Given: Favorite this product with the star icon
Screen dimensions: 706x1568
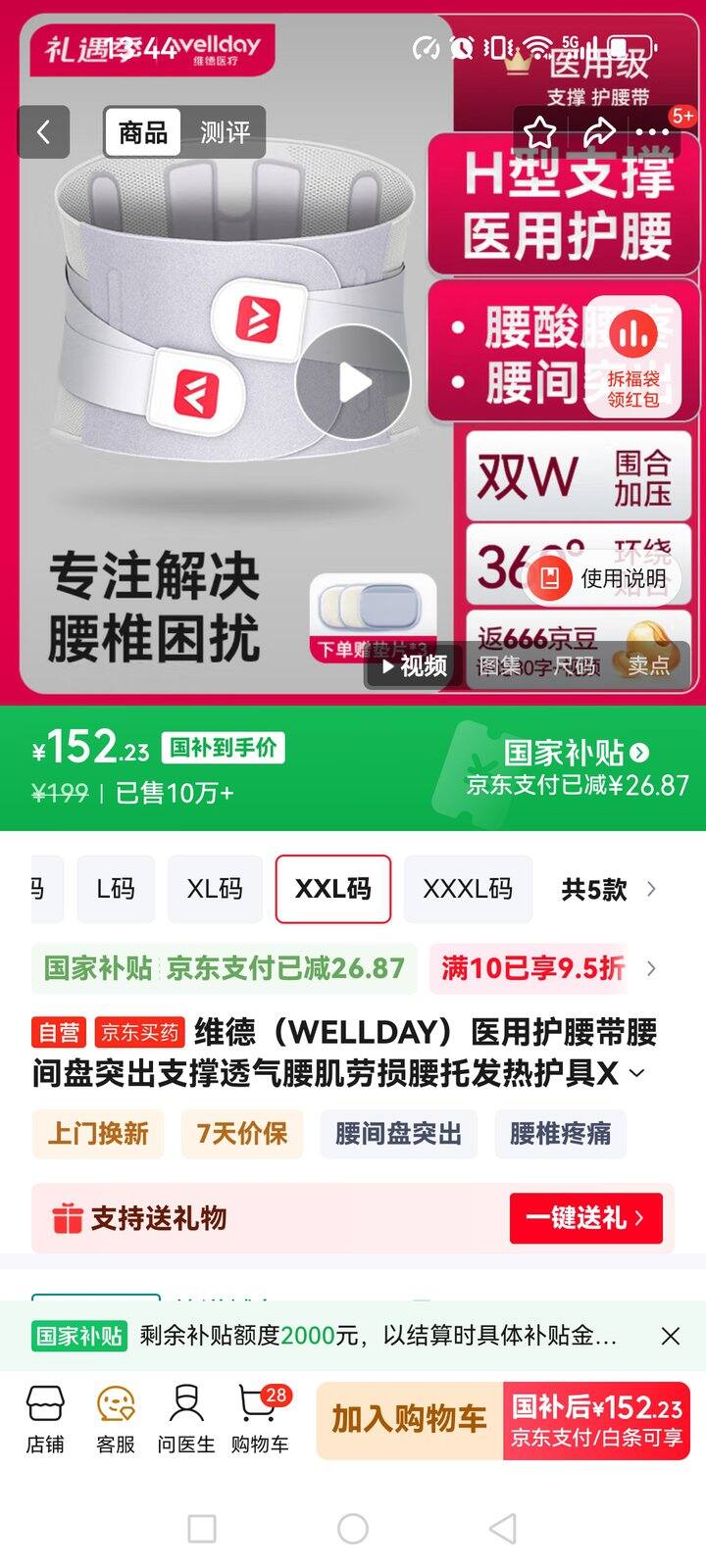Looking at the screenshot, I should point(539,132).
